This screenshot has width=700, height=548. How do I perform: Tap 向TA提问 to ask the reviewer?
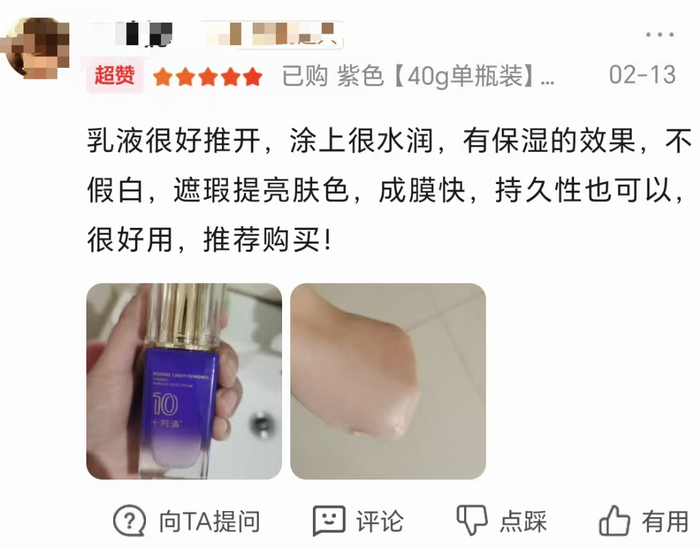[x=187, y=520]
